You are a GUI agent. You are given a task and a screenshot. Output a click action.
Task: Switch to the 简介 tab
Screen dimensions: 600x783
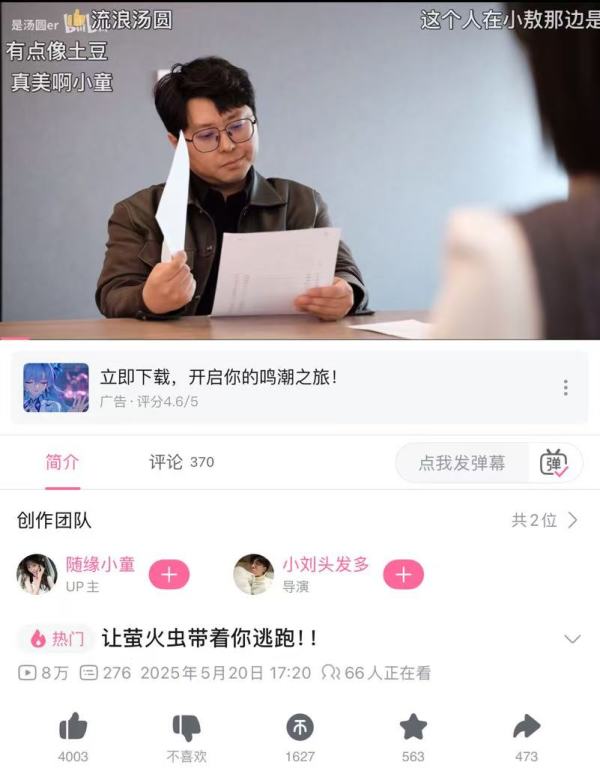[x=62, y=462]
